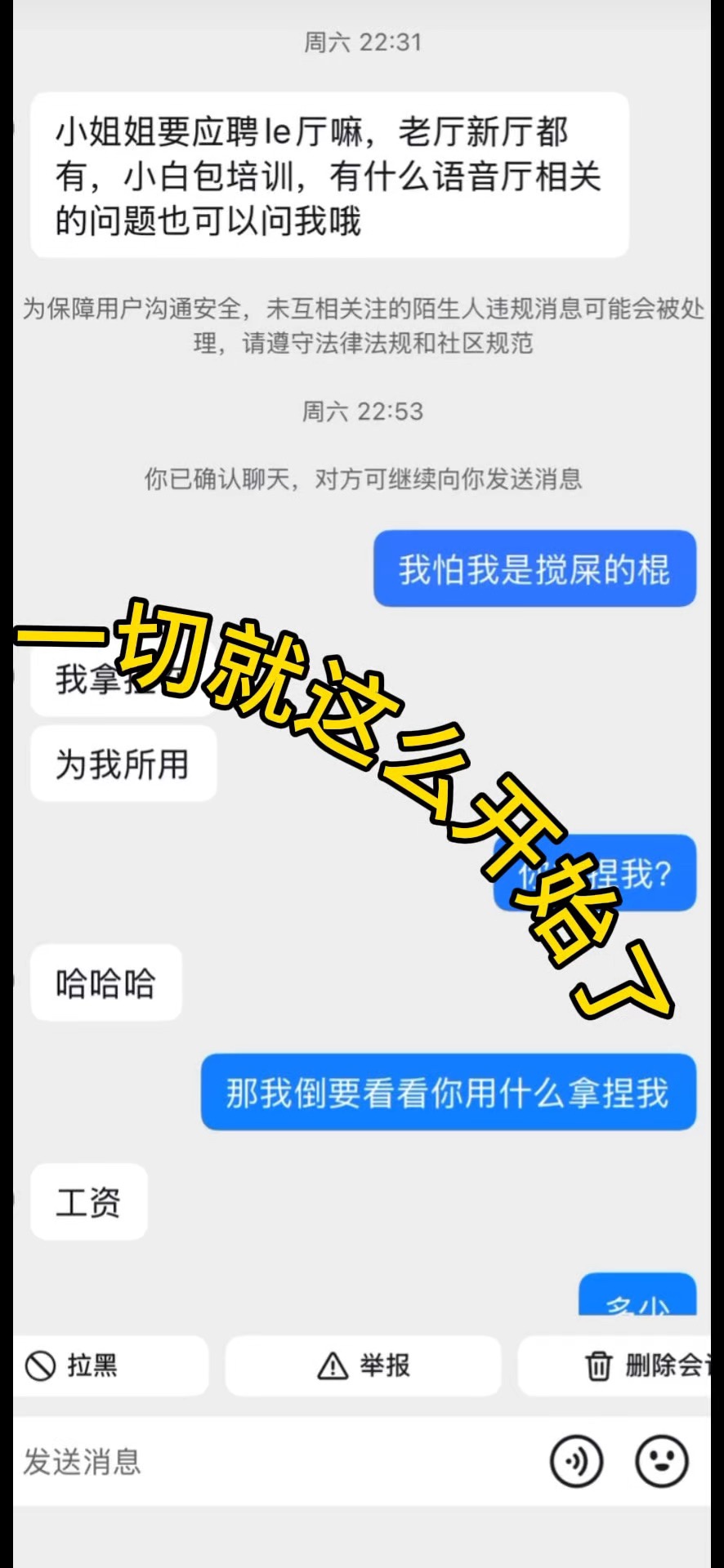Report this chat via 举报
Viewport: 724px width, 1568px height.
[363, 1365]
